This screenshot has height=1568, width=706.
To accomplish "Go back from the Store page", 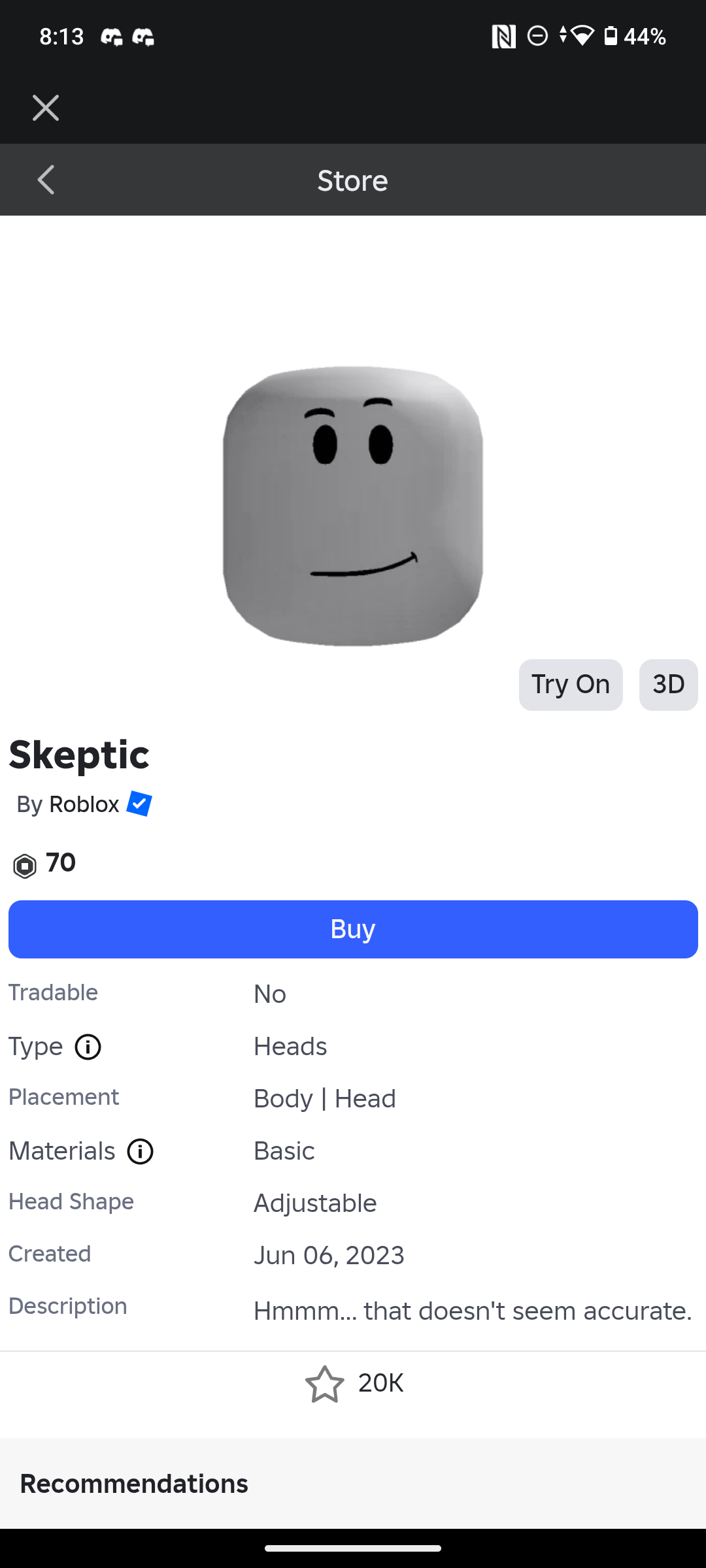I will point(46,180).
